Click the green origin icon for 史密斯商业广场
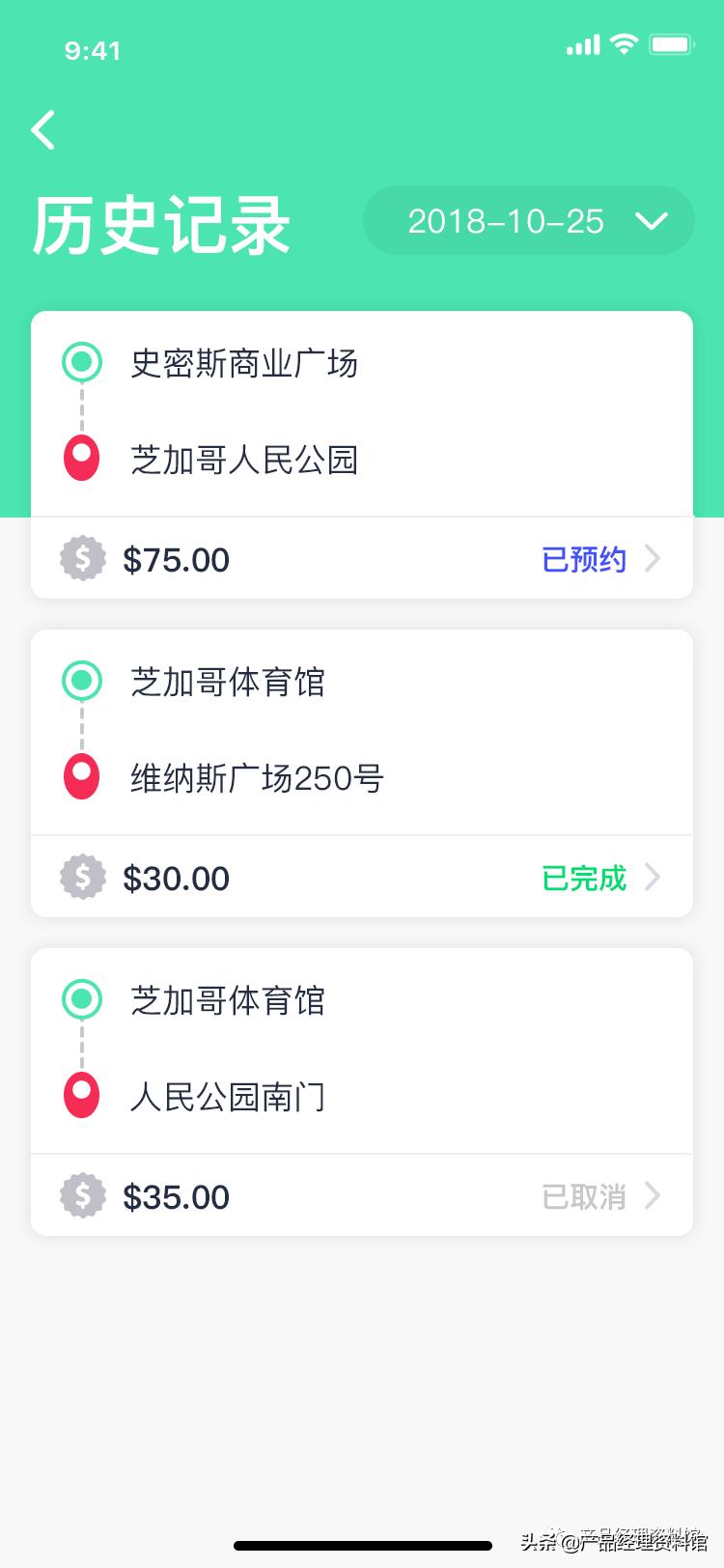Image resolution: width=724 pixels, height=1568 pixels. tap(81, 362)
